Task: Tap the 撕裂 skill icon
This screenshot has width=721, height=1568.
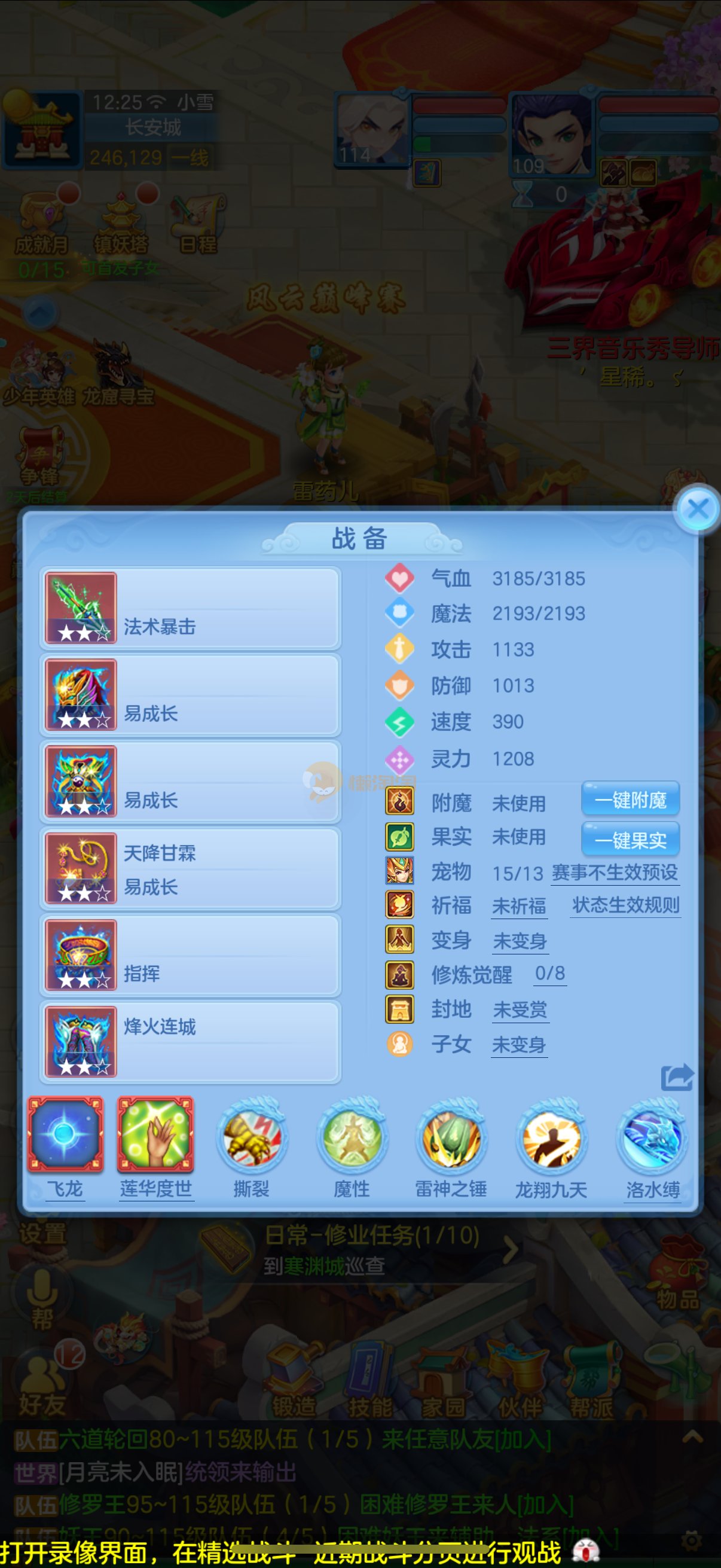Action: coord(252,1138)
